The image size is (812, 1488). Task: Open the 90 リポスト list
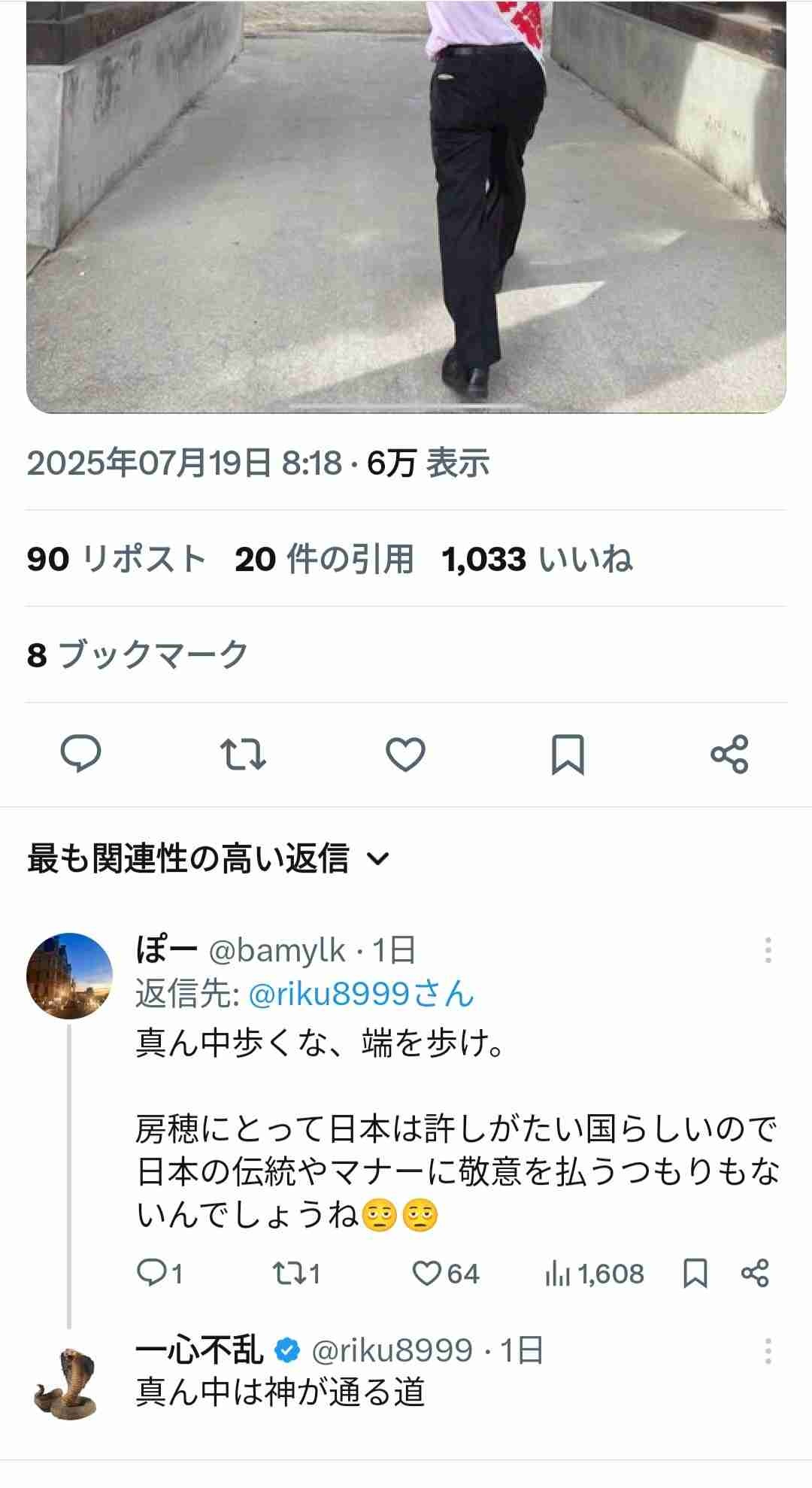[x=117, y=559]
